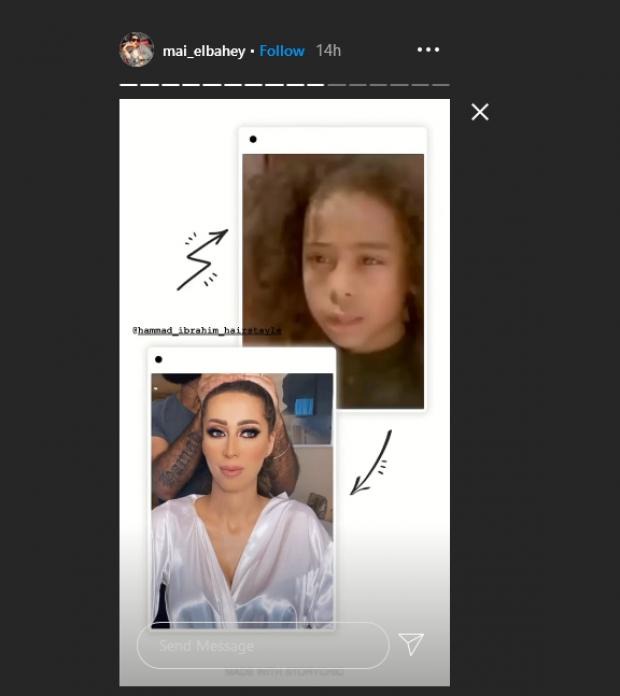Screen dimensions: 620x696
Task: Follow mai_elbahey
Action: (282, 50)
